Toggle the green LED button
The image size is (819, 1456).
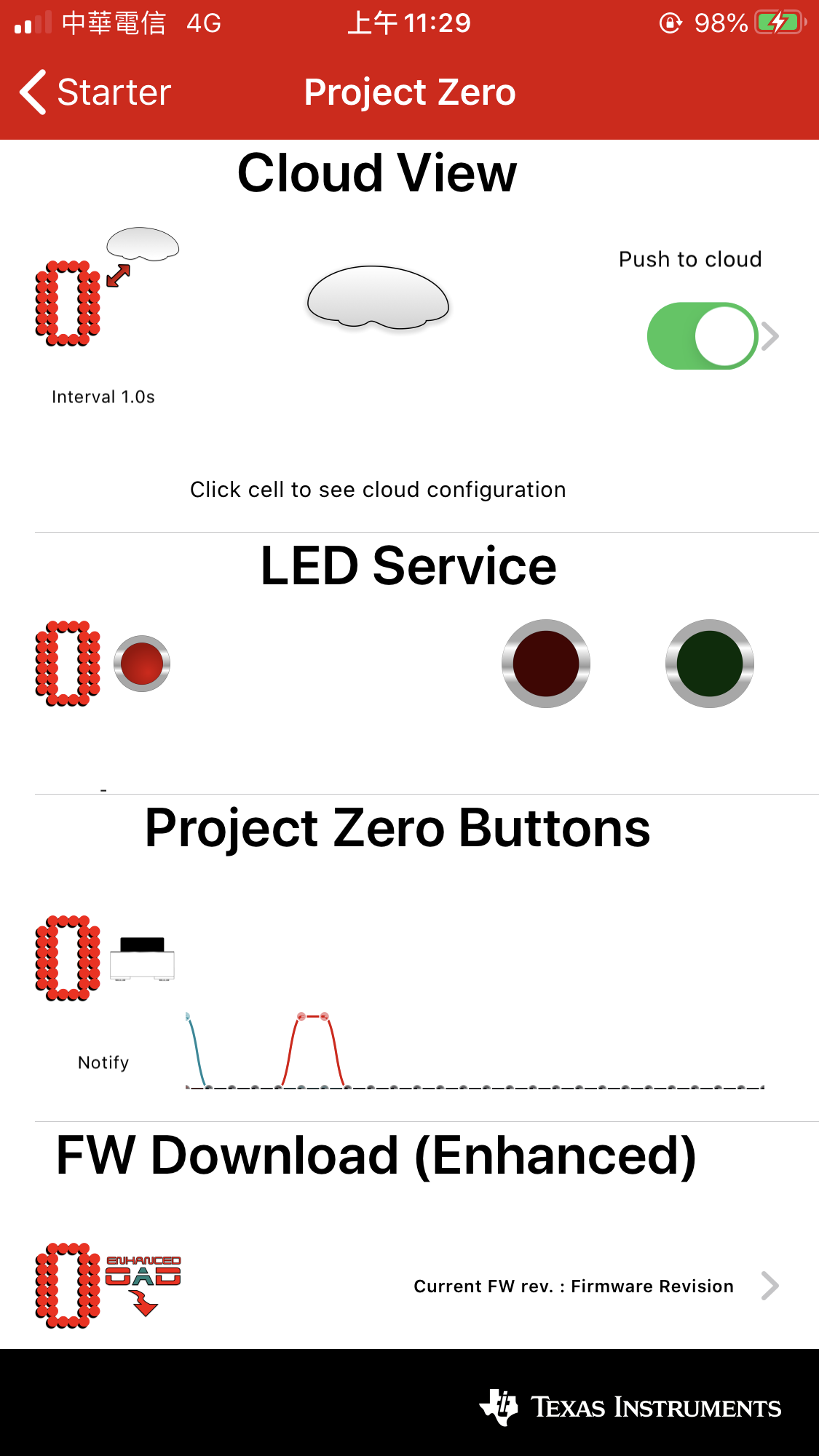click(x=710, y=664)
